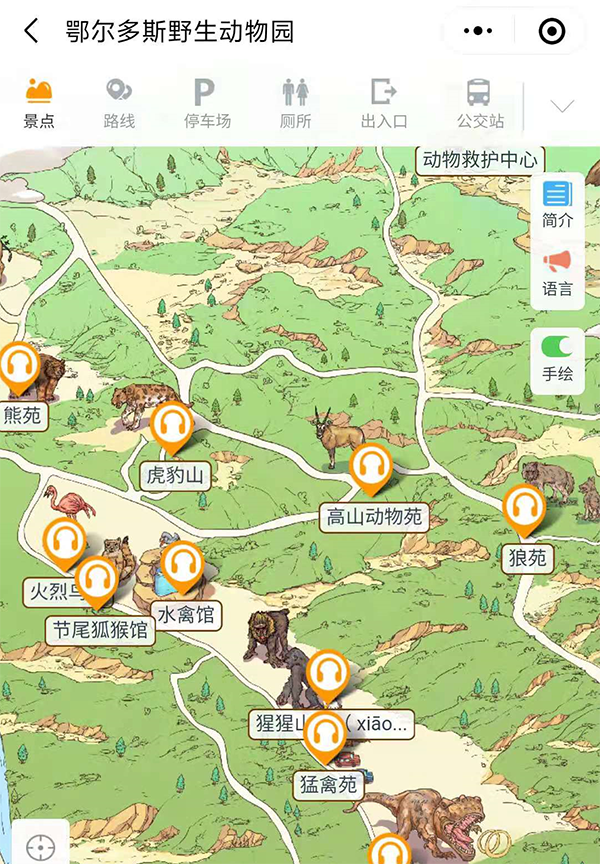
Task: Open the 熊苑 audio guide marker
Action: coord(18,366)
